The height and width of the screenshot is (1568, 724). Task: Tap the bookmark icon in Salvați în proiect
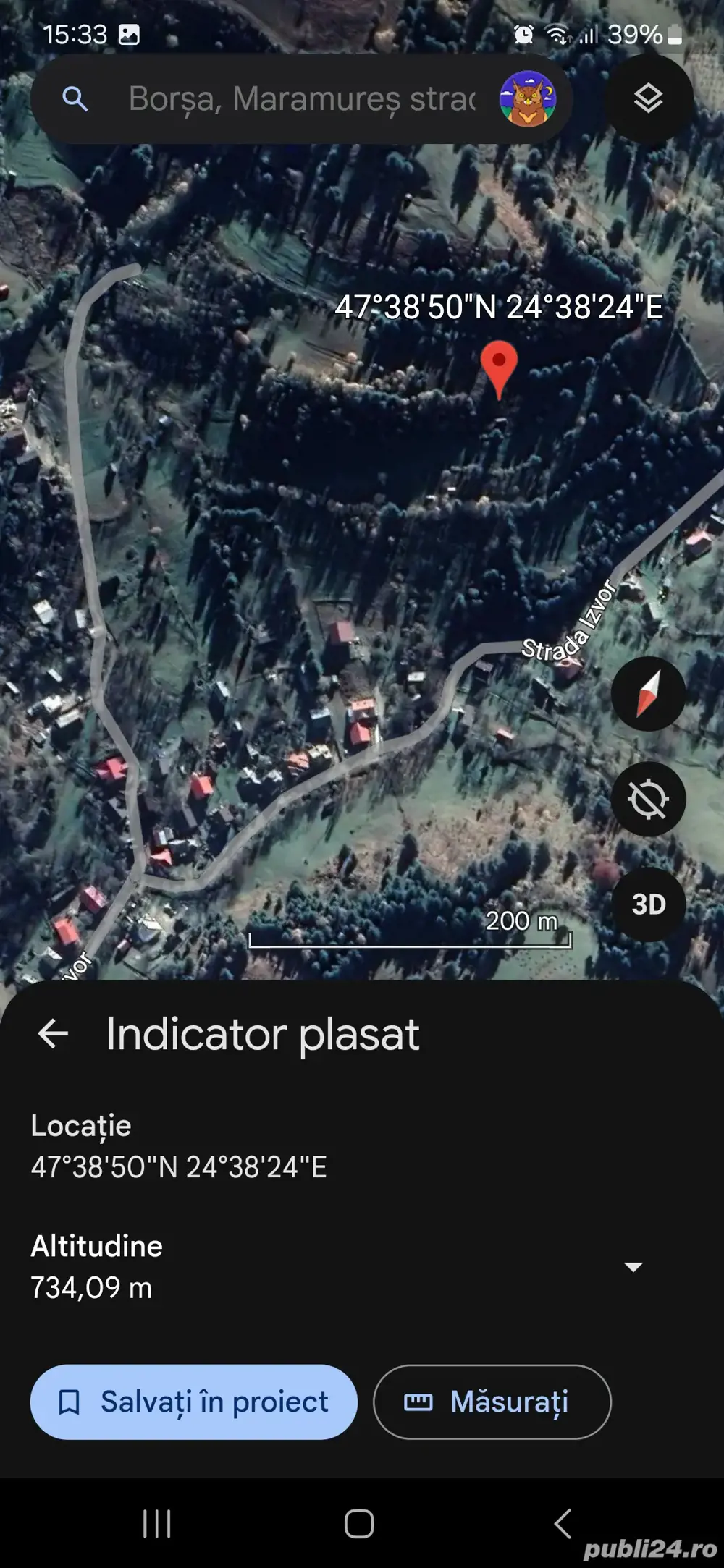[70, 1402]
